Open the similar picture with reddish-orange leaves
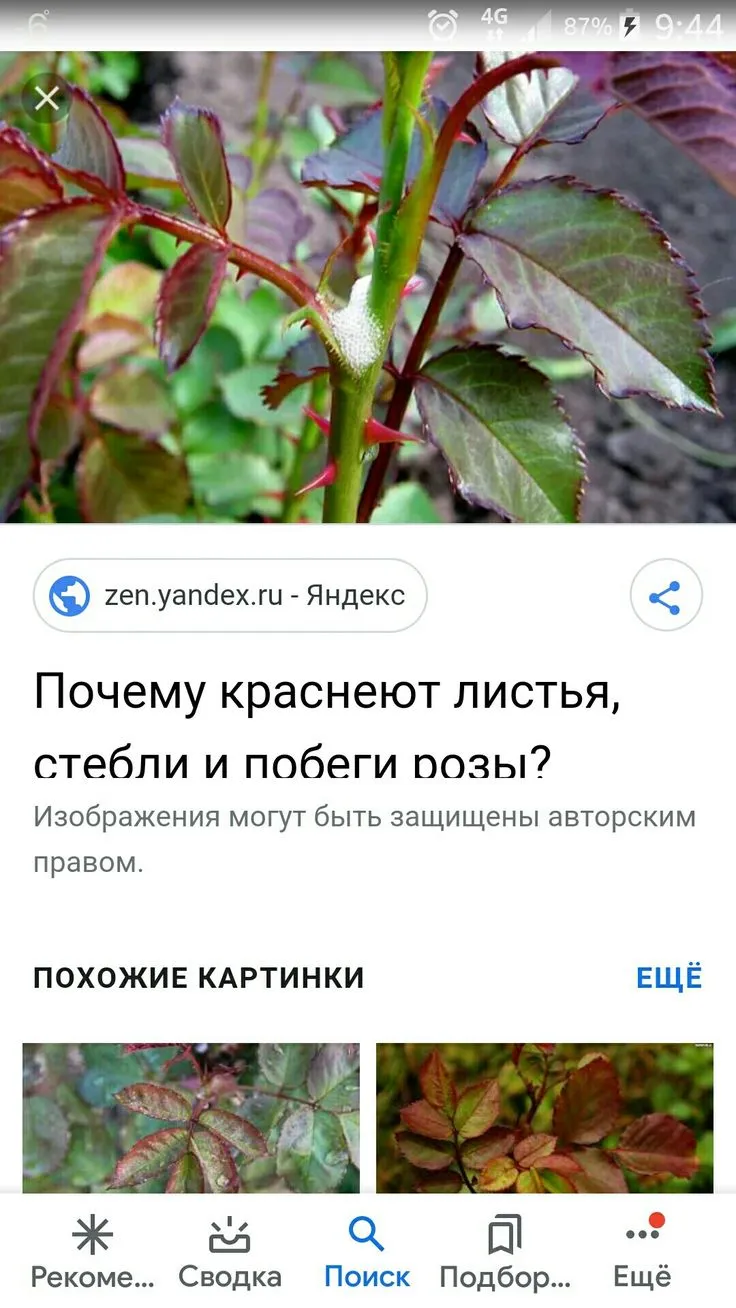736x1308 pixels. tap(544, 1118)
